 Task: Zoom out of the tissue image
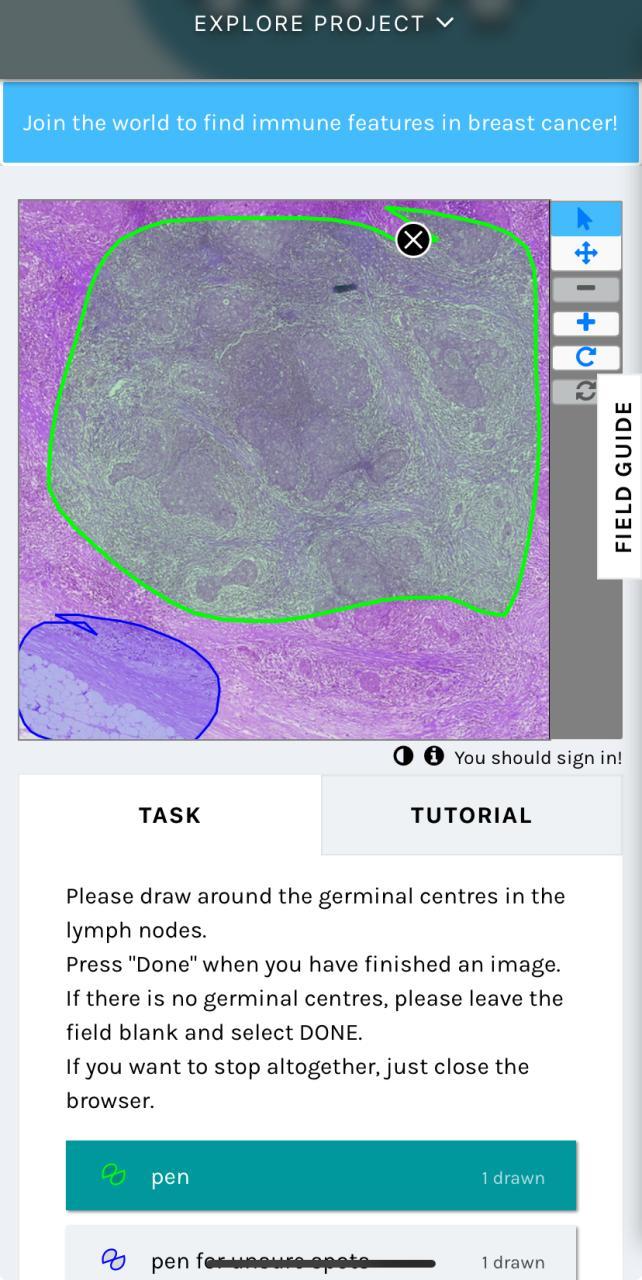click(x=586, y=288)
